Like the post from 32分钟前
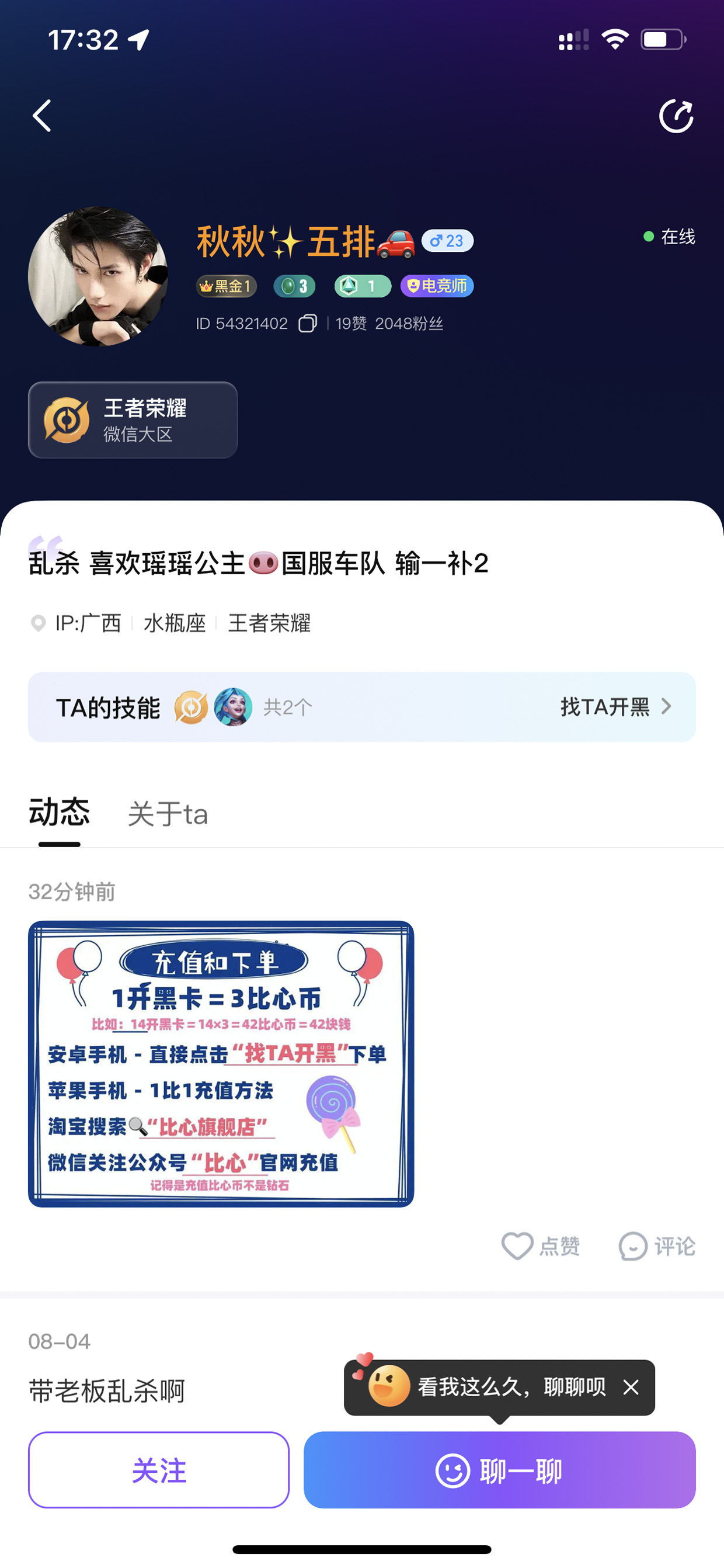This screenshot has height=1568, width=724. 540,1246
